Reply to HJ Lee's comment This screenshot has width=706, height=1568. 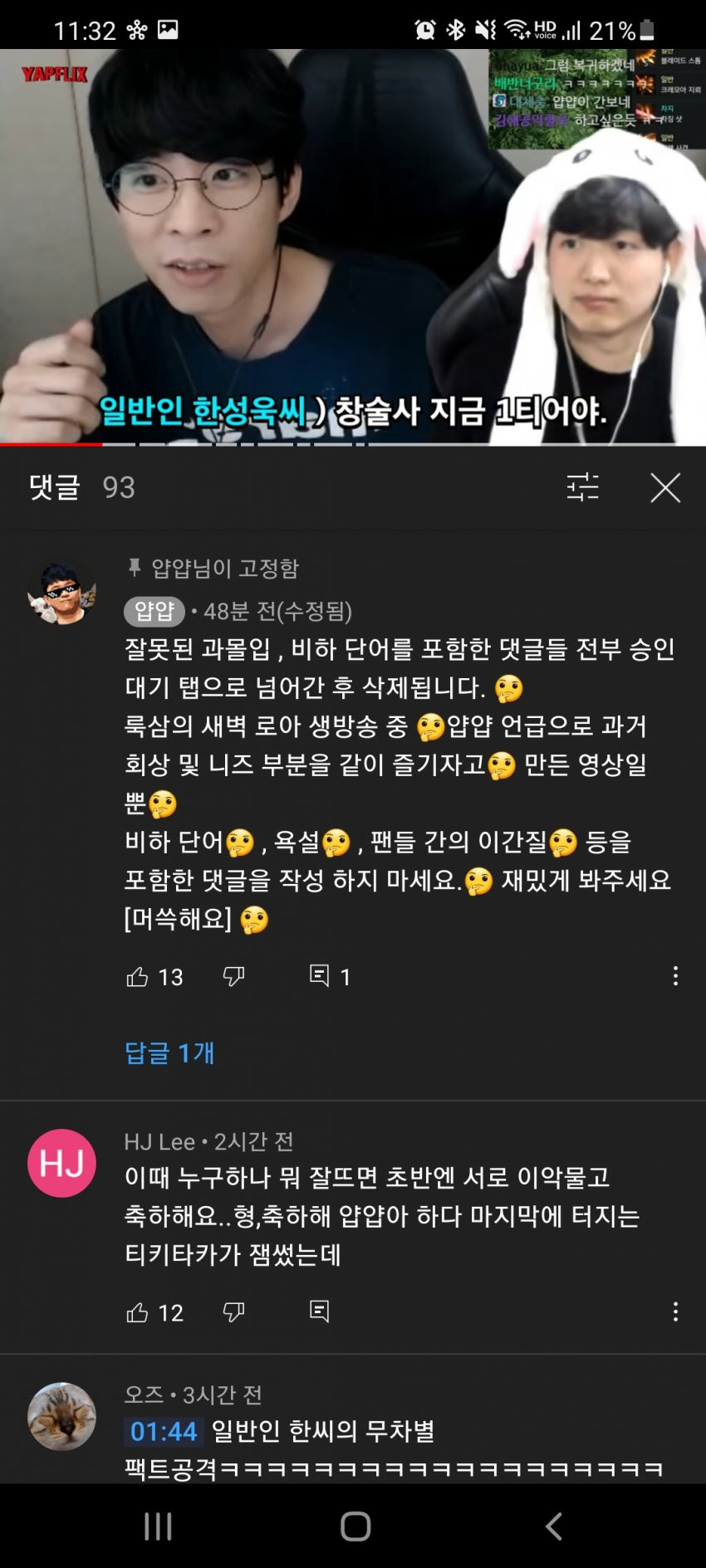320,1312
